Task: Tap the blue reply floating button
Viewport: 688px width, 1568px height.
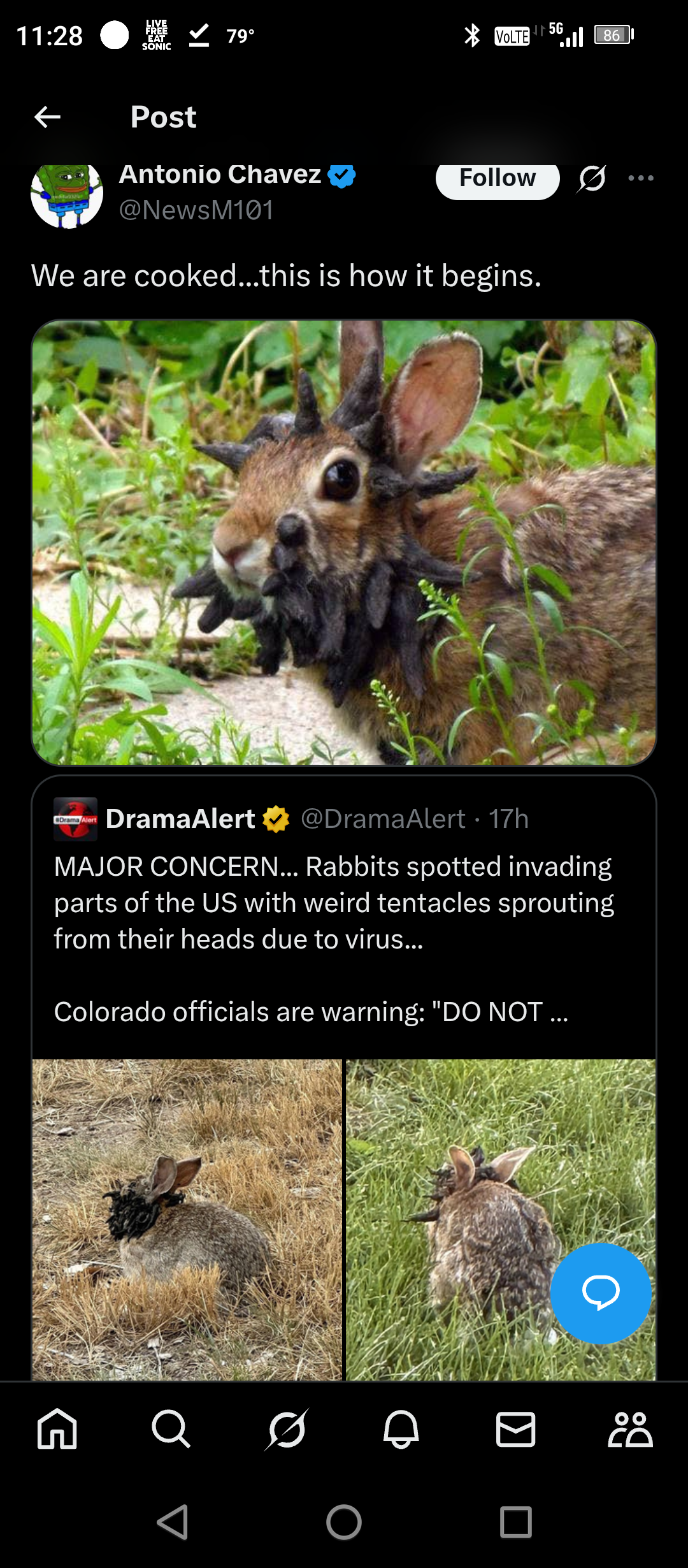Action: point(601,1293)
